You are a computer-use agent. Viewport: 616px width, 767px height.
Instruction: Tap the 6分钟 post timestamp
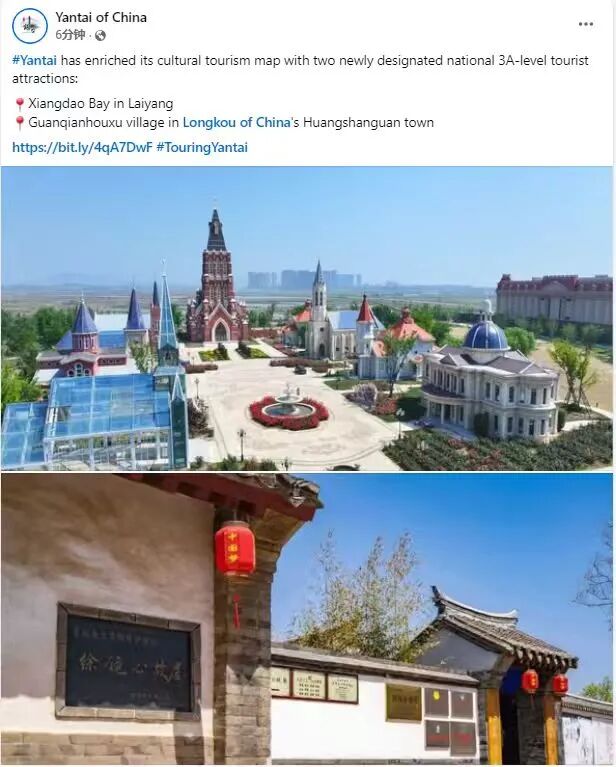click(70, 35)
